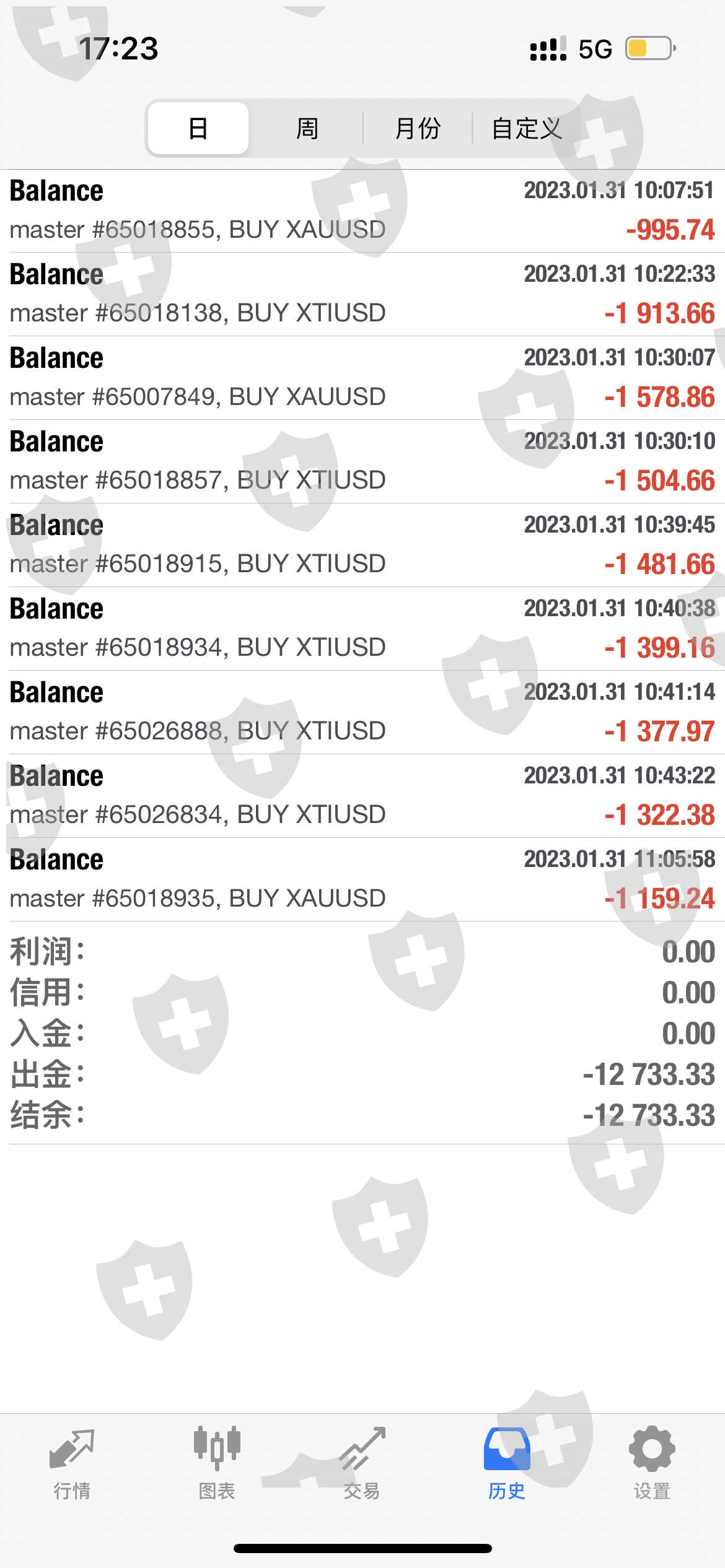Go to the 图表 chart tab
The image size is (725, 1568).
(x=217, y=1463)
